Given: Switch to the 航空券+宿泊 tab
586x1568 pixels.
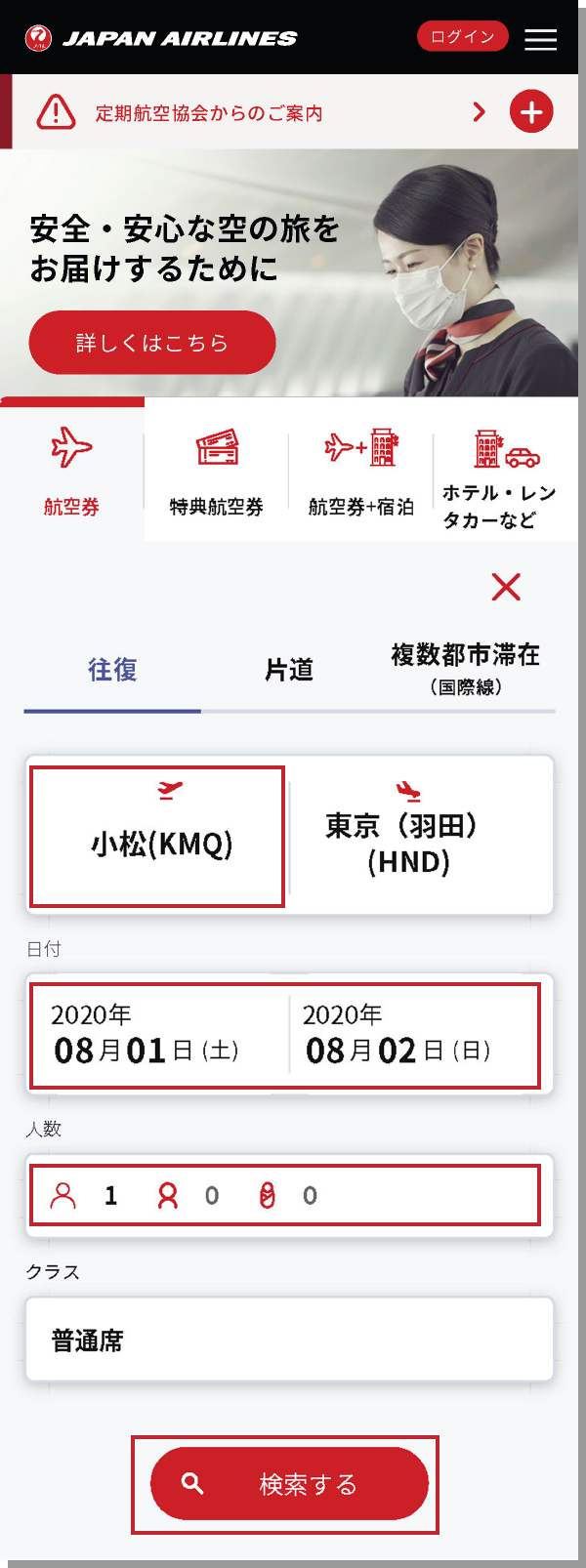Looking at the screenshot, I should (361, 471).
